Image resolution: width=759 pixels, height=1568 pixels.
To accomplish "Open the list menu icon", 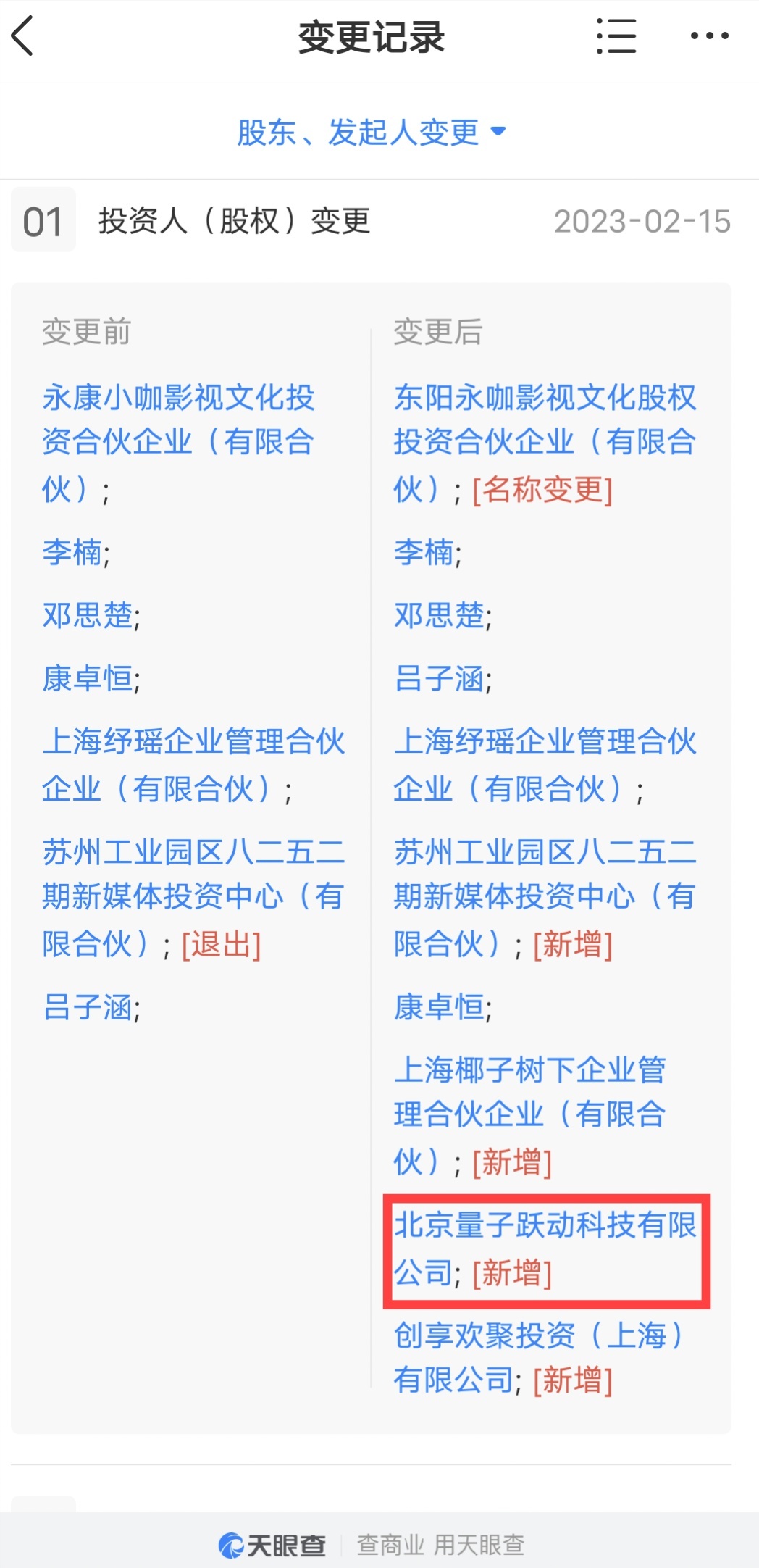I will (x=616, y=36).
